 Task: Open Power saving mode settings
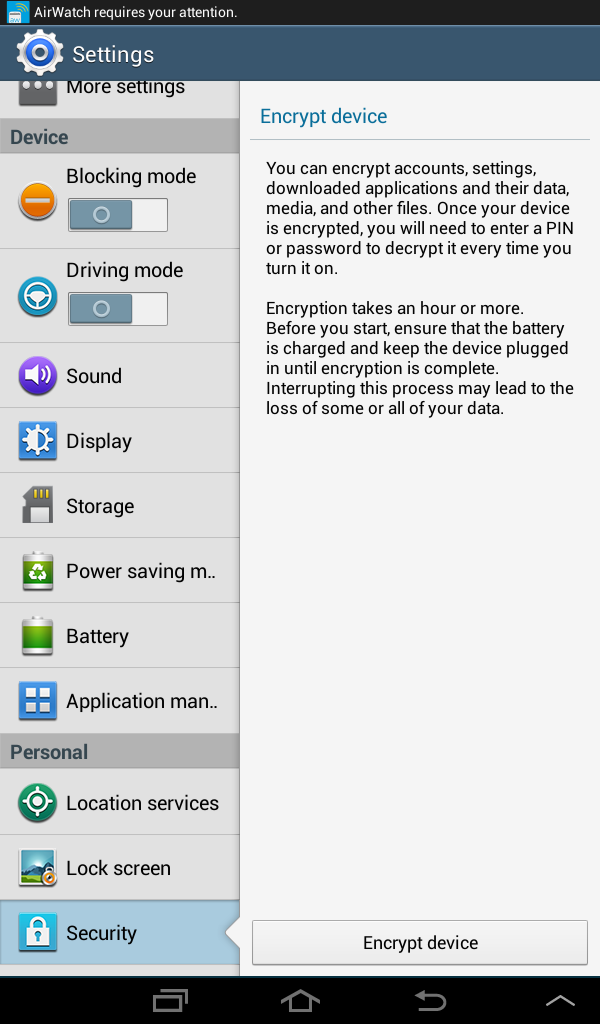point(120,571)
